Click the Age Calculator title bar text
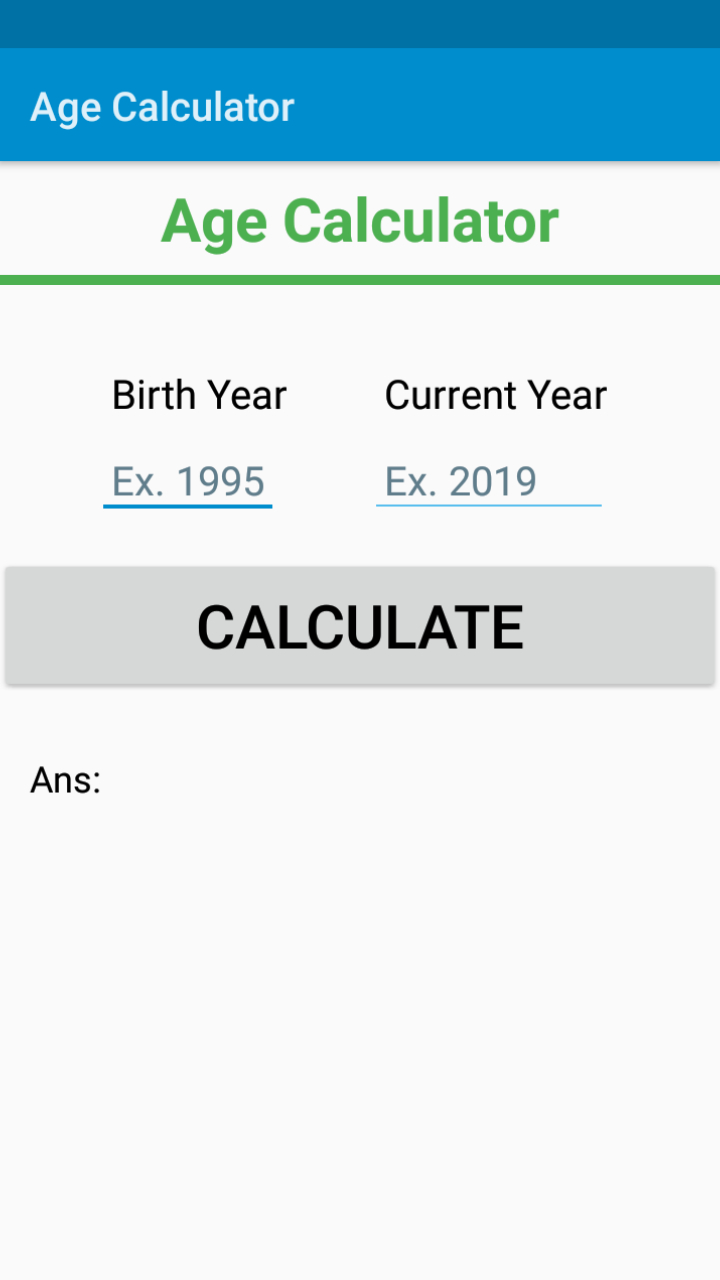 point(162,106)
